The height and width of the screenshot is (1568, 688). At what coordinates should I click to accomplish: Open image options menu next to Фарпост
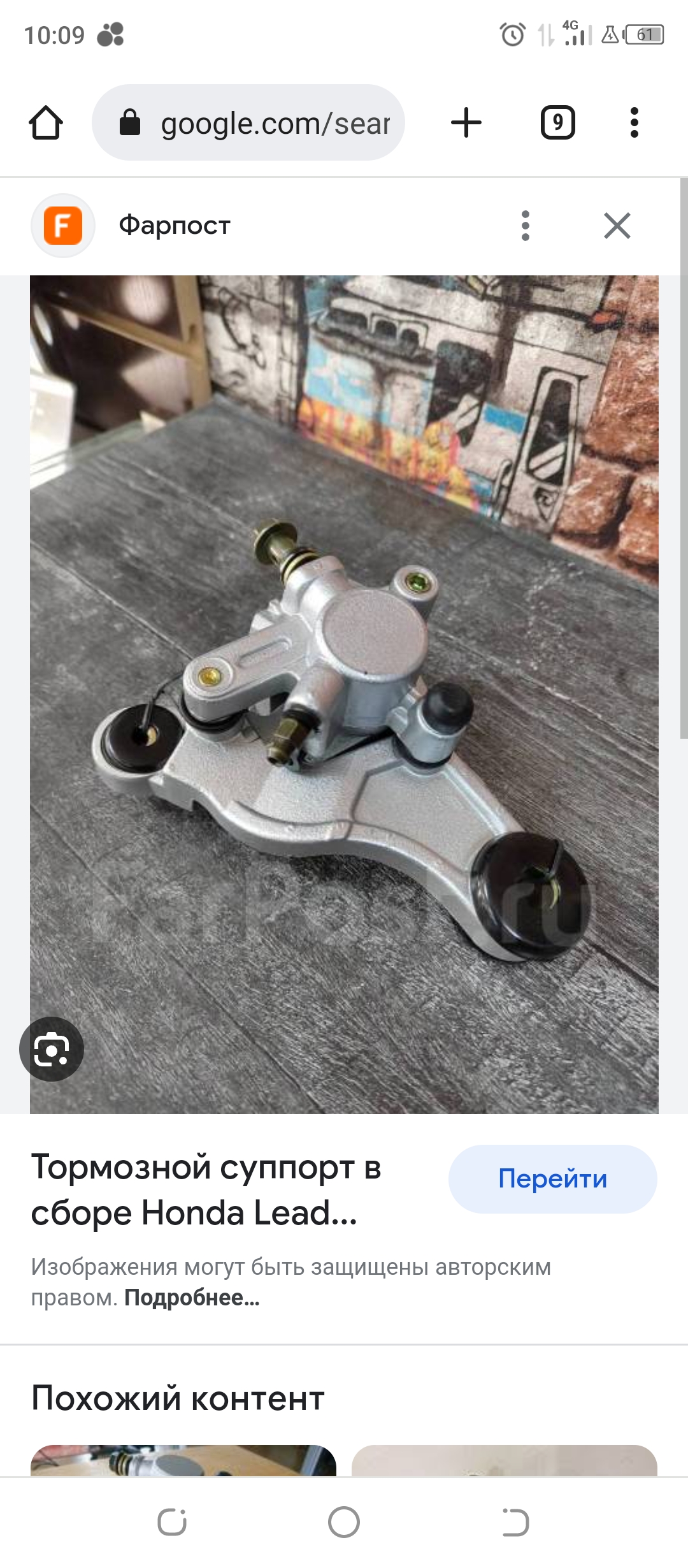coord(525,226)
